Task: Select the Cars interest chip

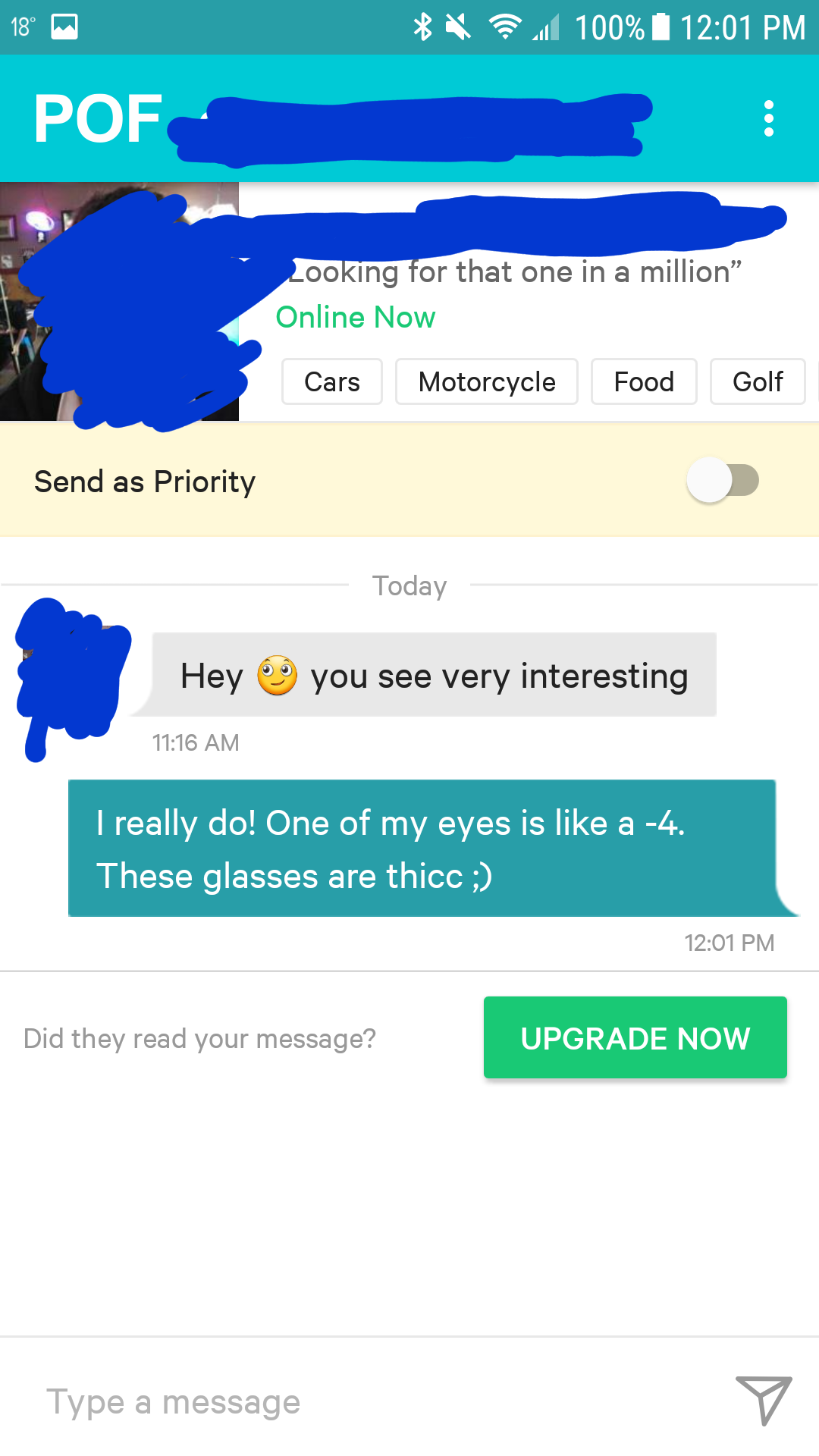Action: tap(332, 382)
